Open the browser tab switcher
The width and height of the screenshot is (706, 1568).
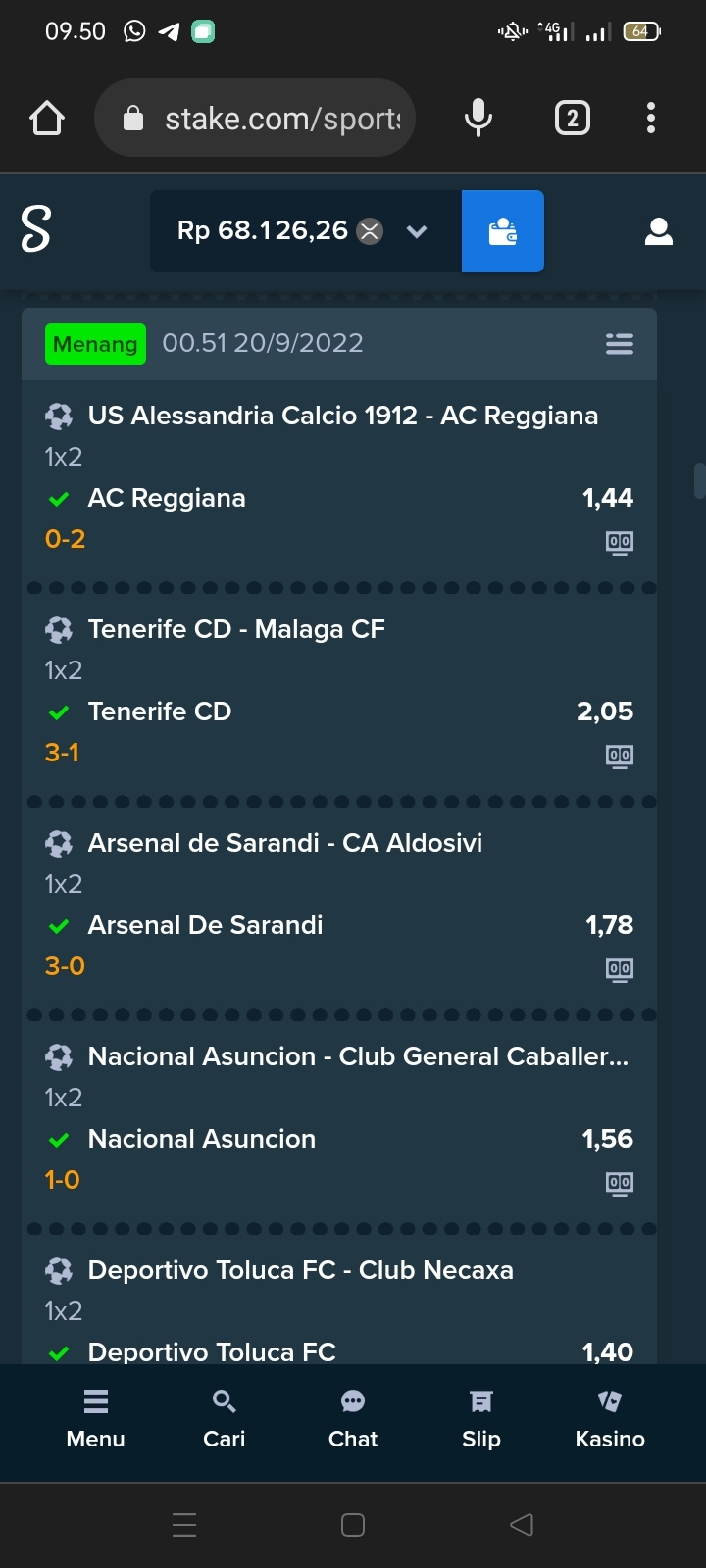pos(573,119)
